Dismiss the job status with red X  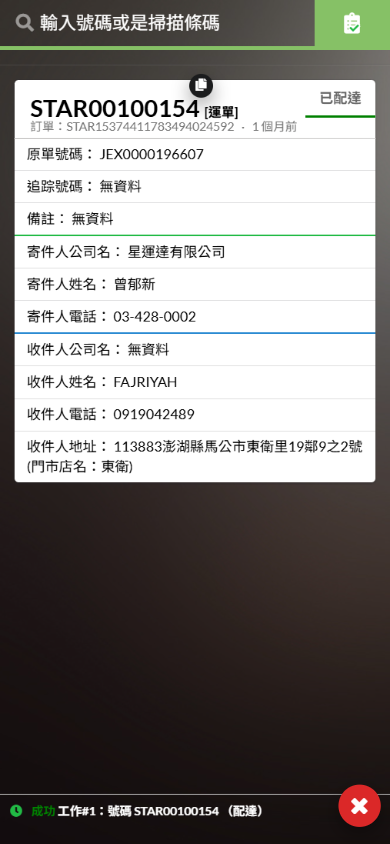click(x=359, y=806)
